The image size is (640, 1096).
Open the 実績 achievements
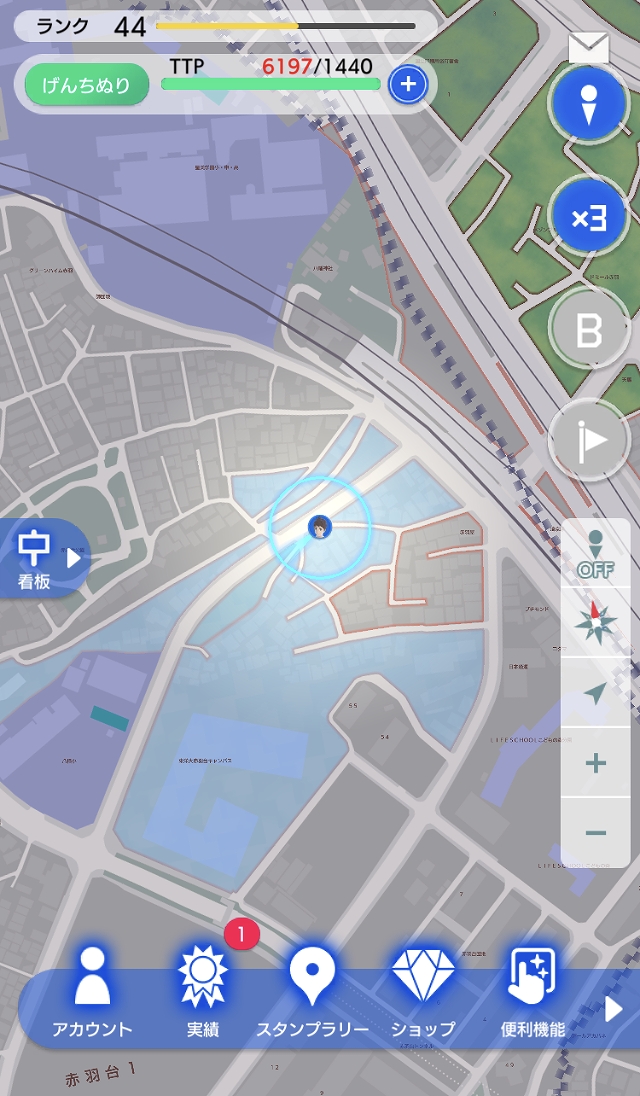[x=203, y=992]
